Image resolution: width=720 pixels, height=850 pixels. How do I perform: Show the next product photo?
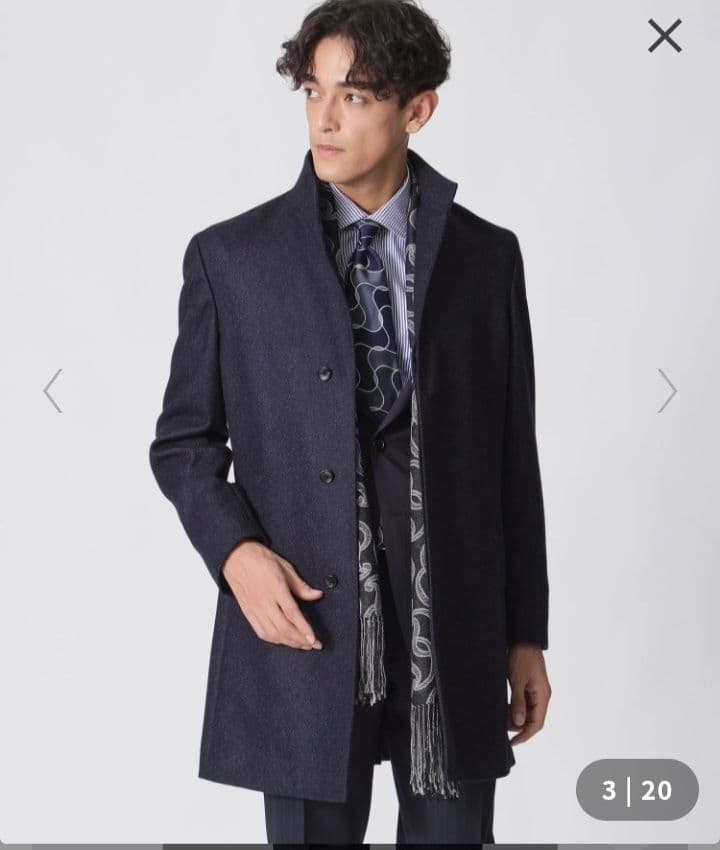click(667, 390)
